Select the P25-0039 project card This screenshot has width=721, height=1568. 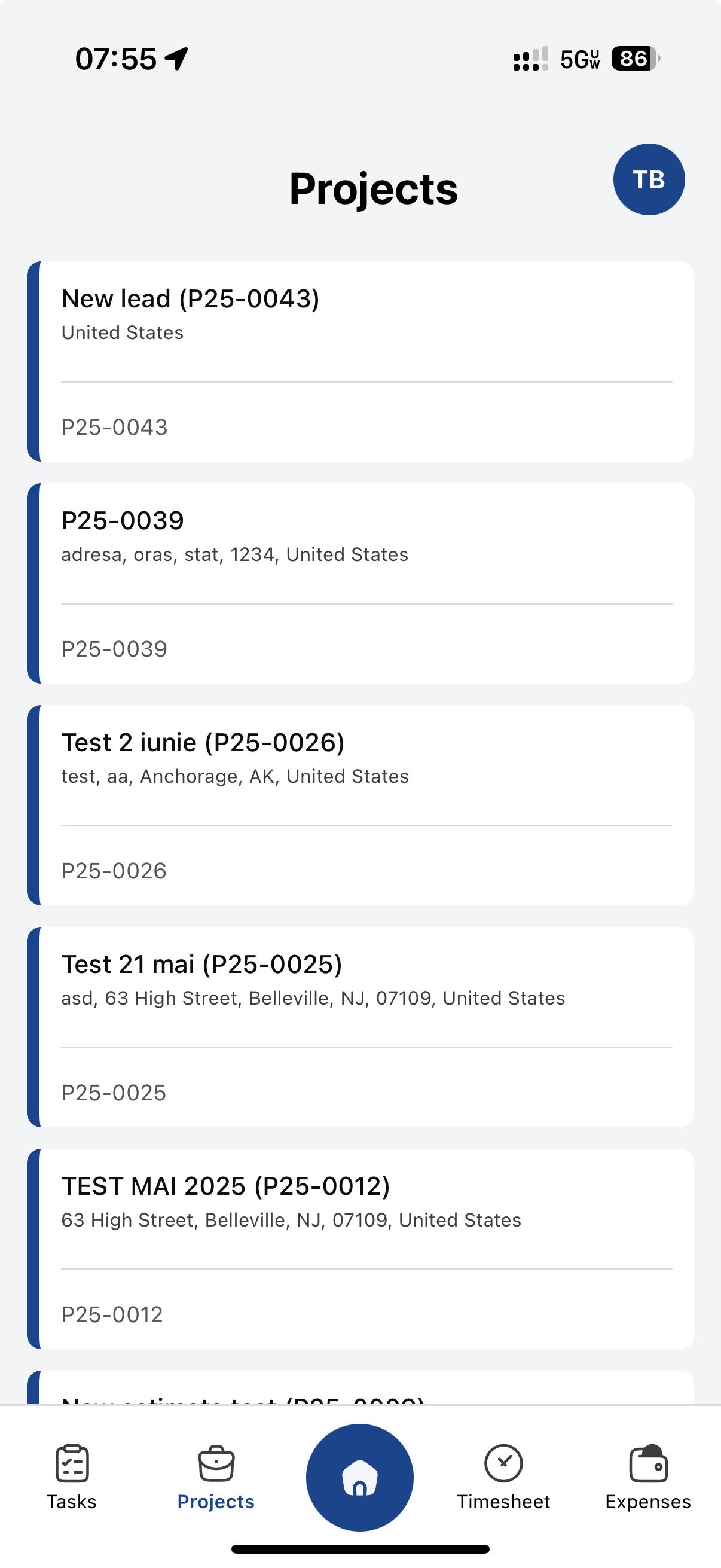click(360, 581)
